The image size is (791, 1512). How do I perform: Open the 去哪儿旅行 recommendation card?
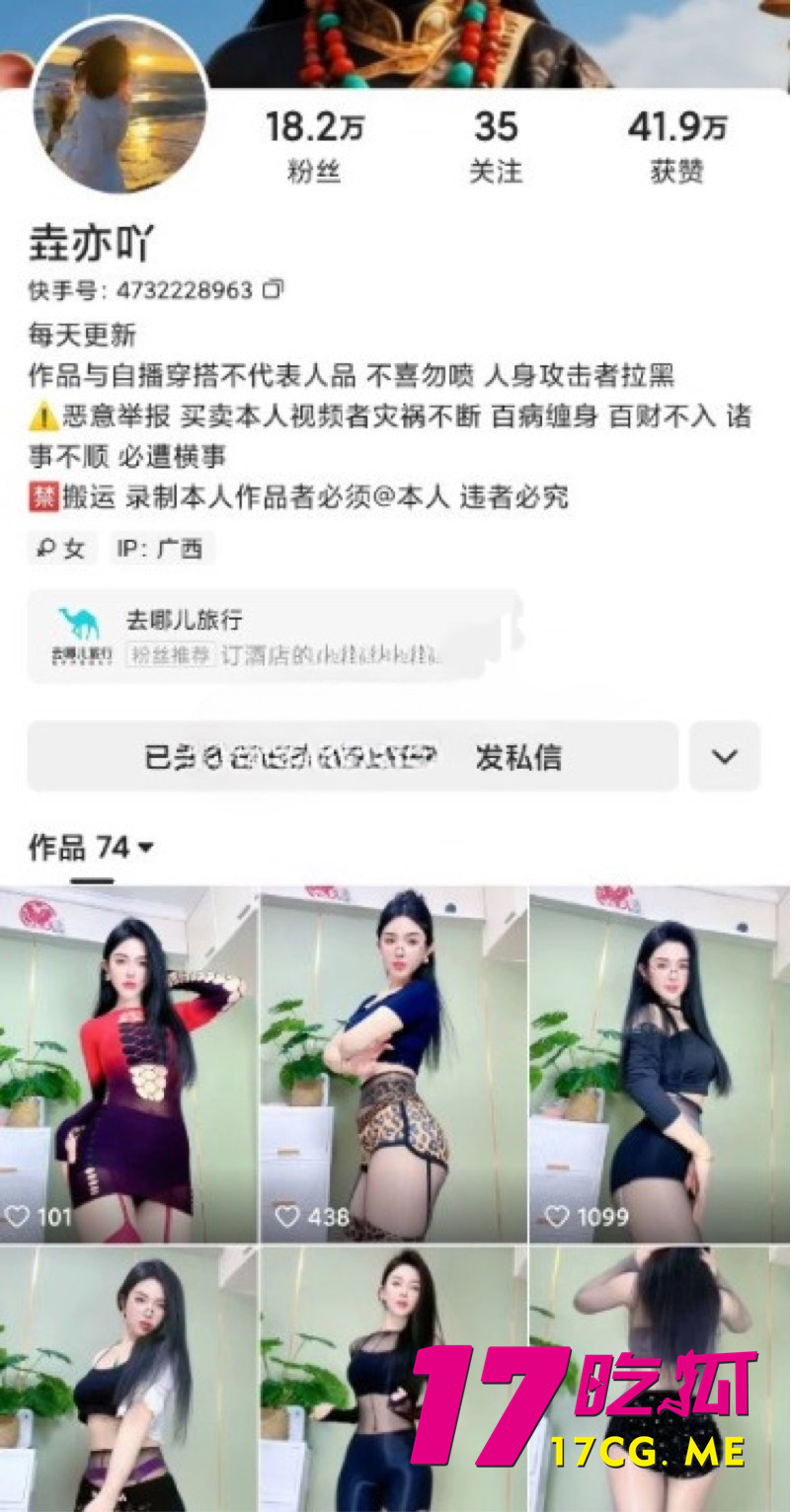point(274,637)
